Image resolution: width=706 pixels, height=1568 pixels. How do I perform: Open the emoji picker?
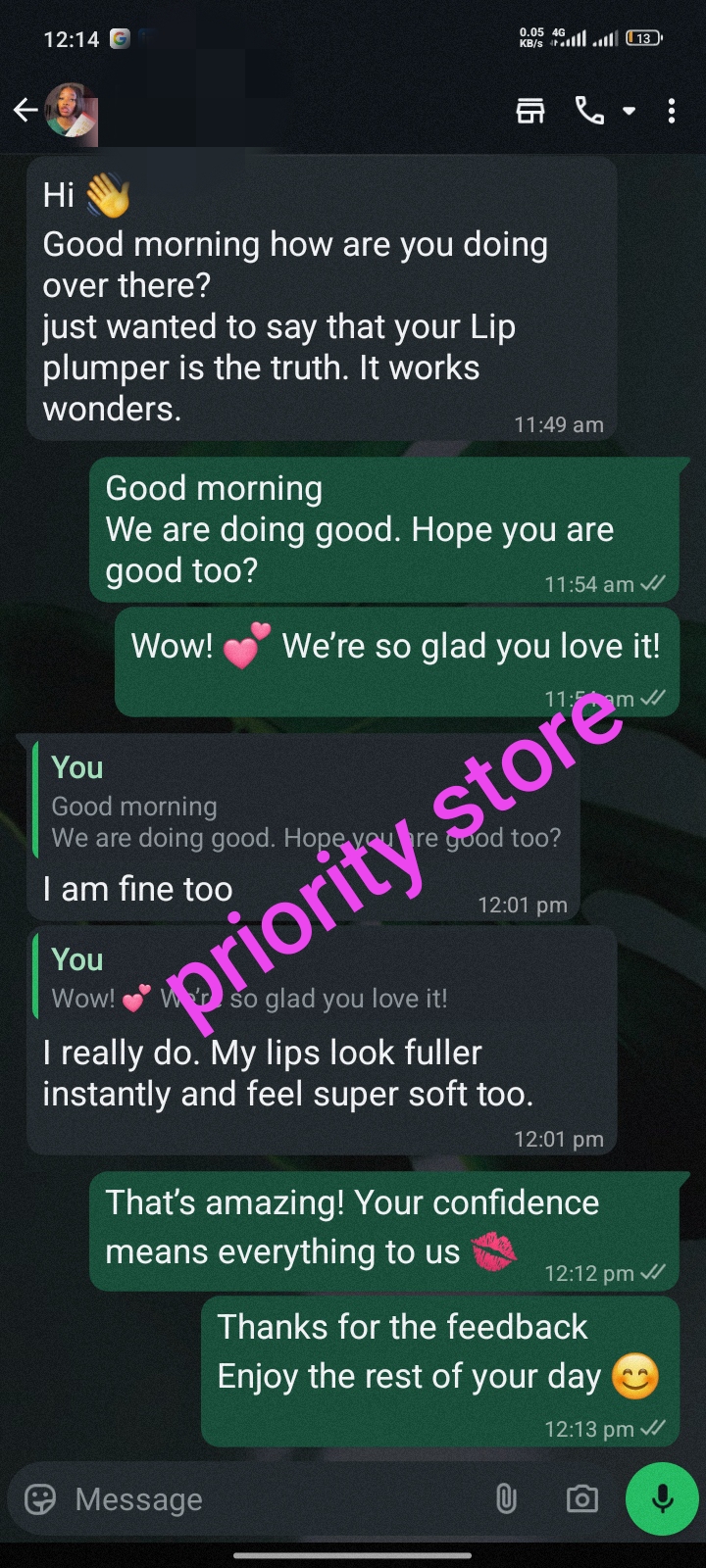pyautogui.click(x=40, y=1499)
